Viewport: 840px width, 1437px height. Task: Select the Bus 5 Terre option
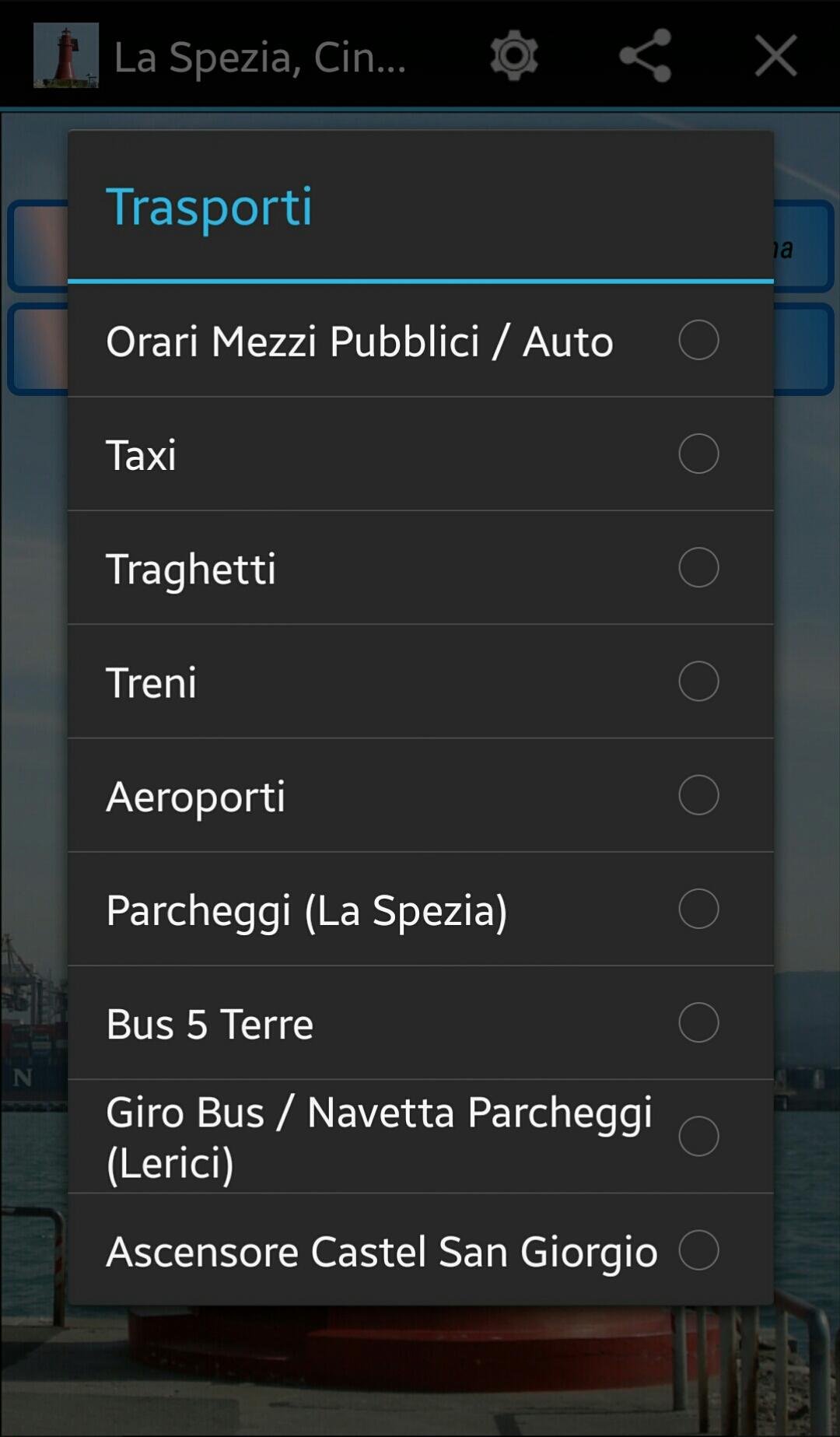coord(420,1022)
